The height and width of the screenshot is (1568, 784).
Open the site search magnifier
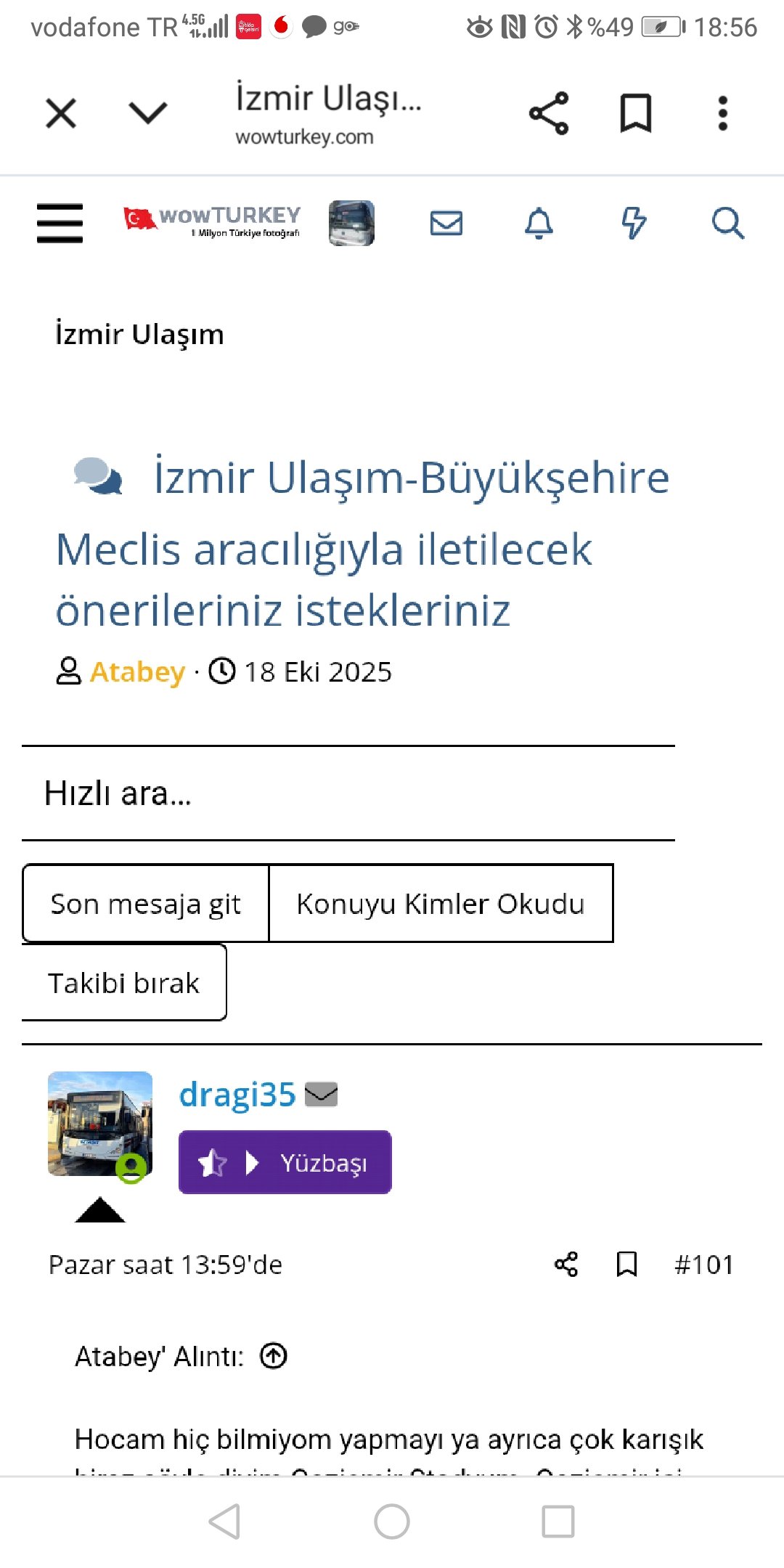[727, 223]
